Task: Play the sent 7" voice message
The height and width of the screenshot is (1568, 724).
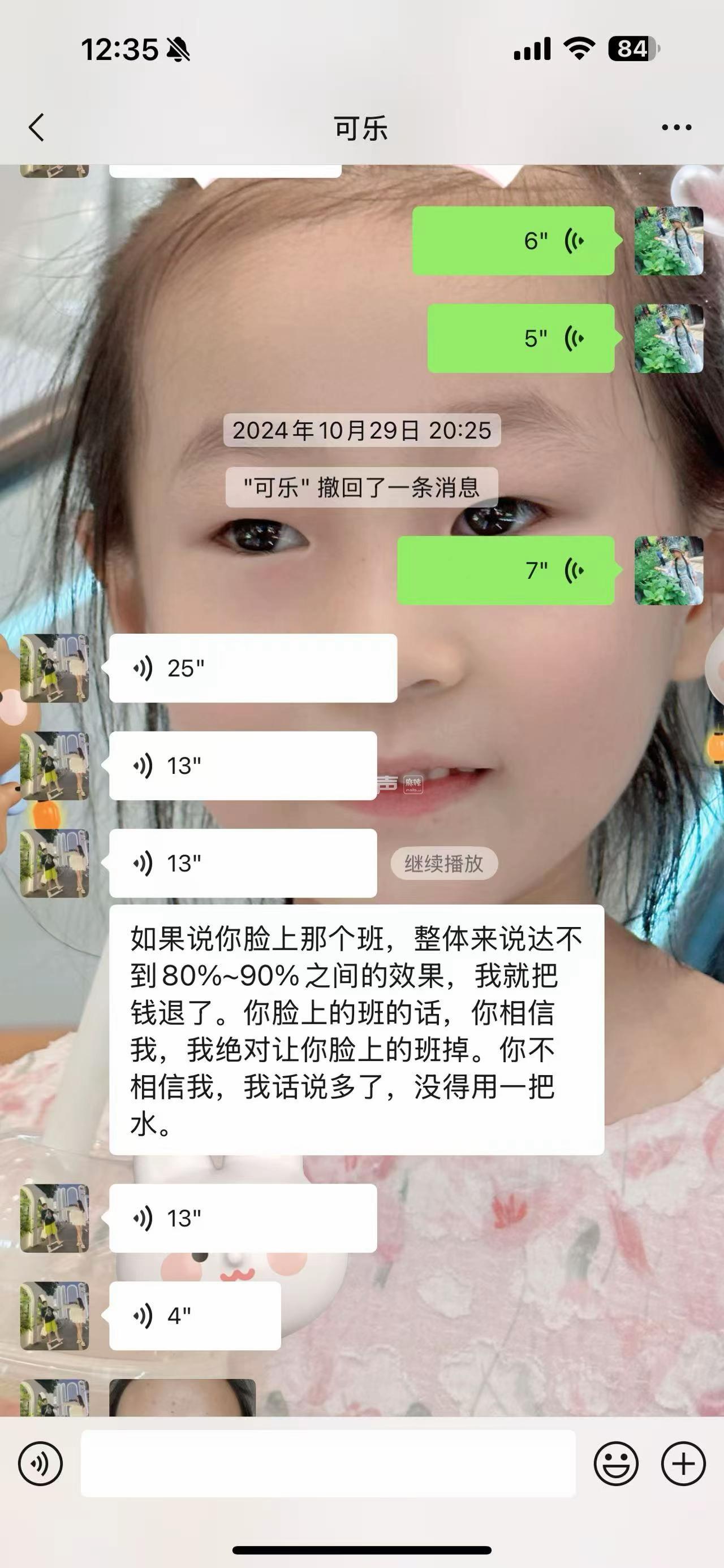Action: [x=506, y=570]
